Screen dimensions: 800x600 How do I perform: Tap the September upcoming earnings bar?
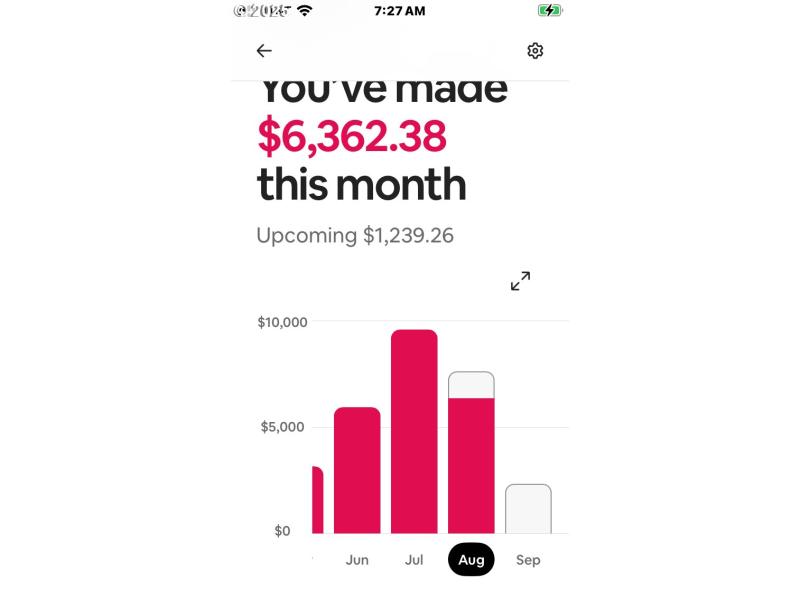tap(528, 509)
